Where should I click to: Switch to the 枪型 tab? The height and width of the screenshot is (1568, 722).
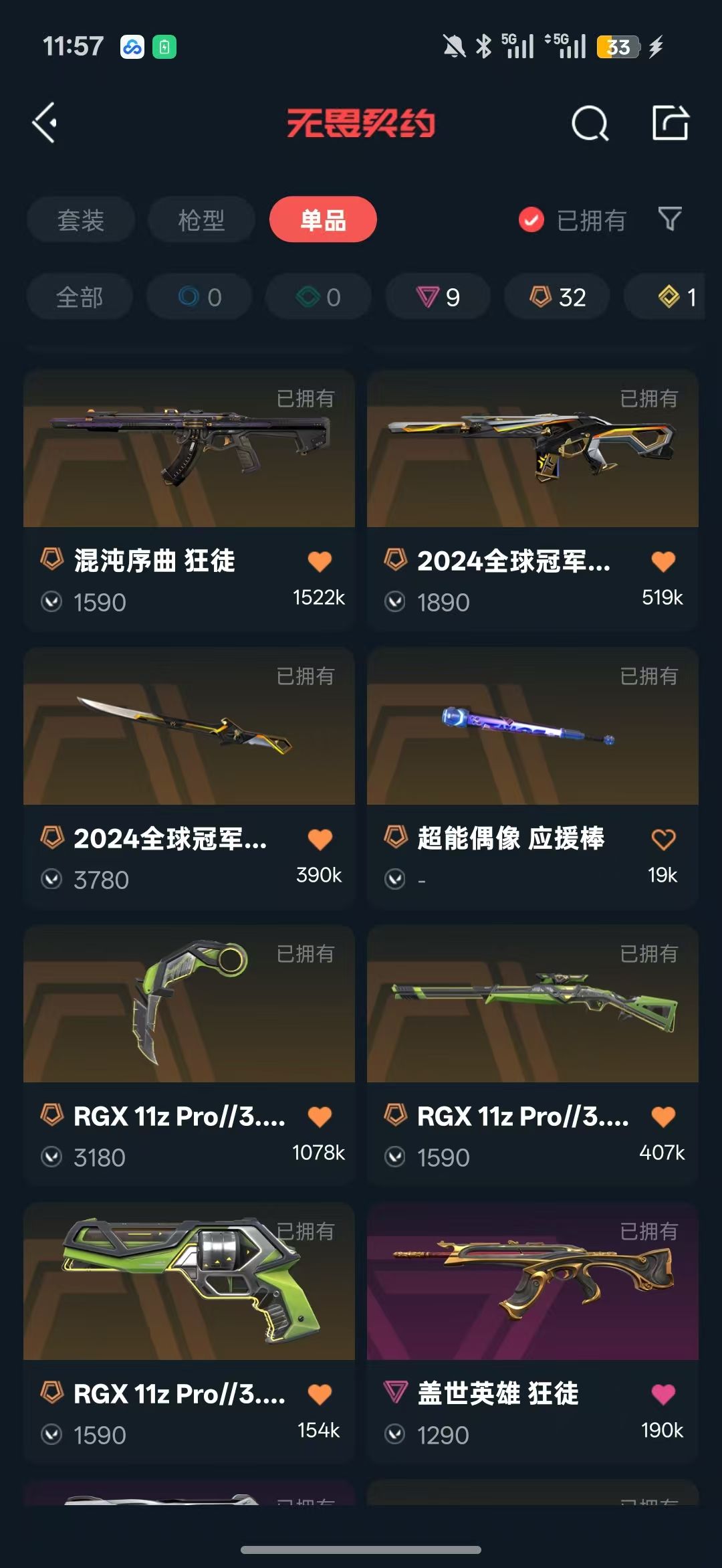pyautogui.click(x=201, y=220)
